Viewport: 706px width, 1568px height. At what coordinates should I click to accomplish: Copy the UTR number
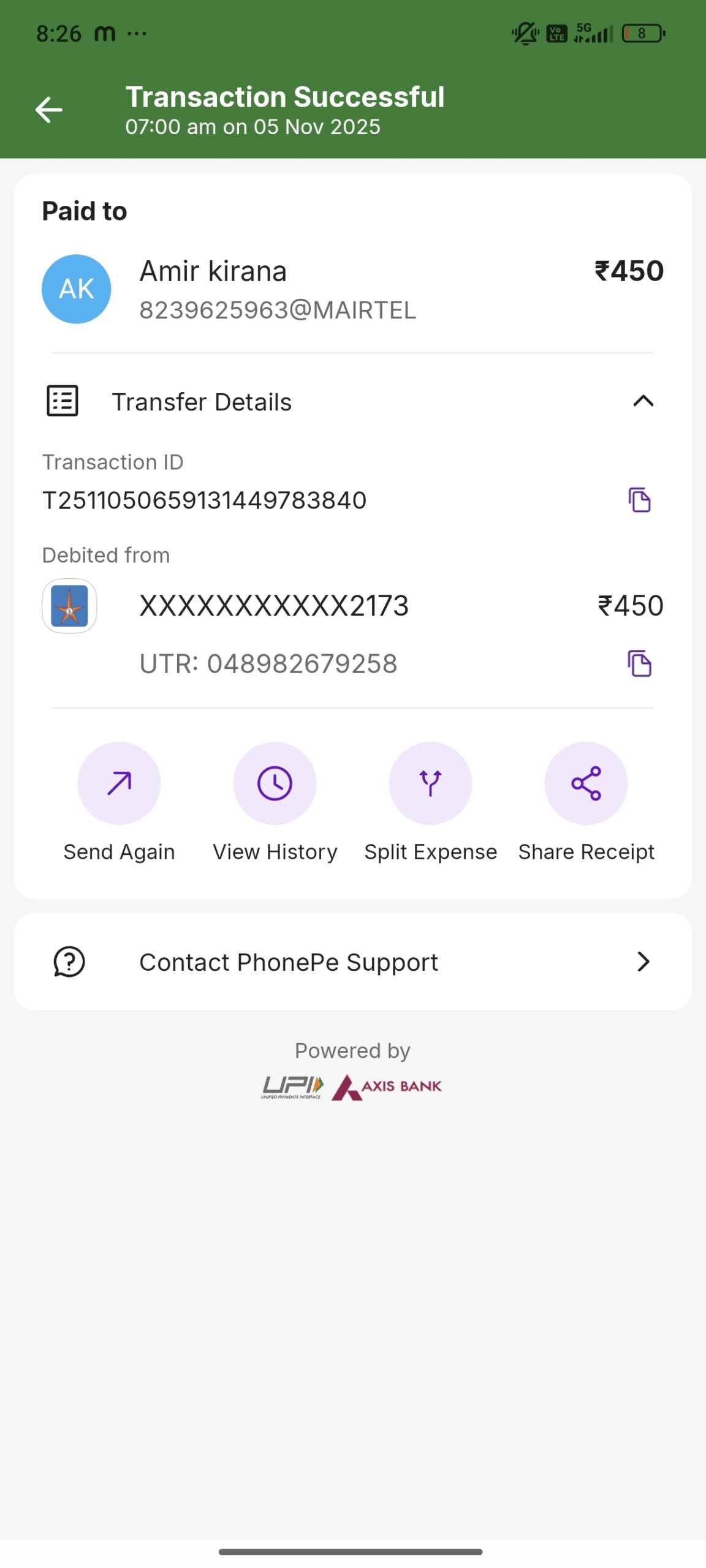pos(639,663)
